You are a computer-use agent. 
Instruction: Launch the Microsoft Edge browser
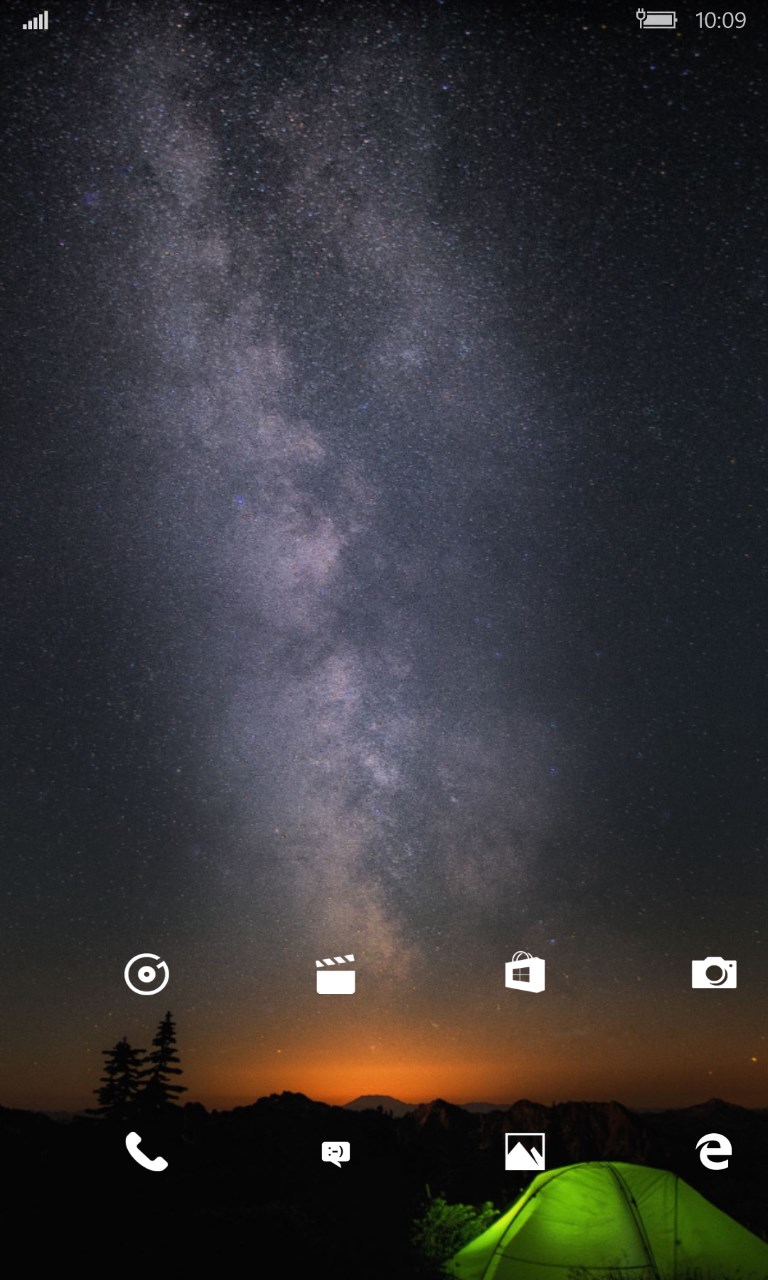714,1152
